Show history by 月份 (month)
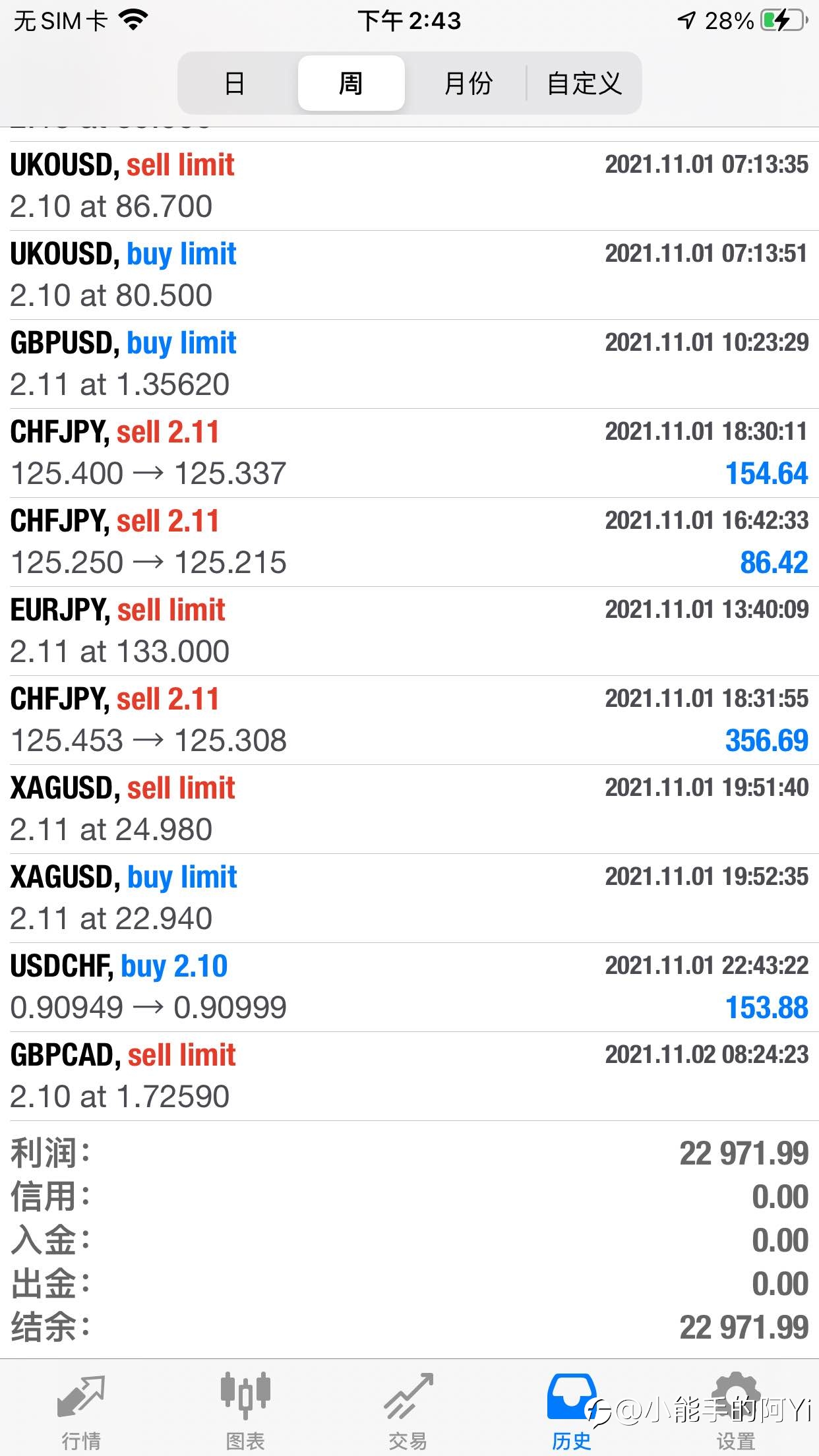Image resolution: width=819 pixels, height=1456 pixels. pyautogui.click(x=468, y=83)
